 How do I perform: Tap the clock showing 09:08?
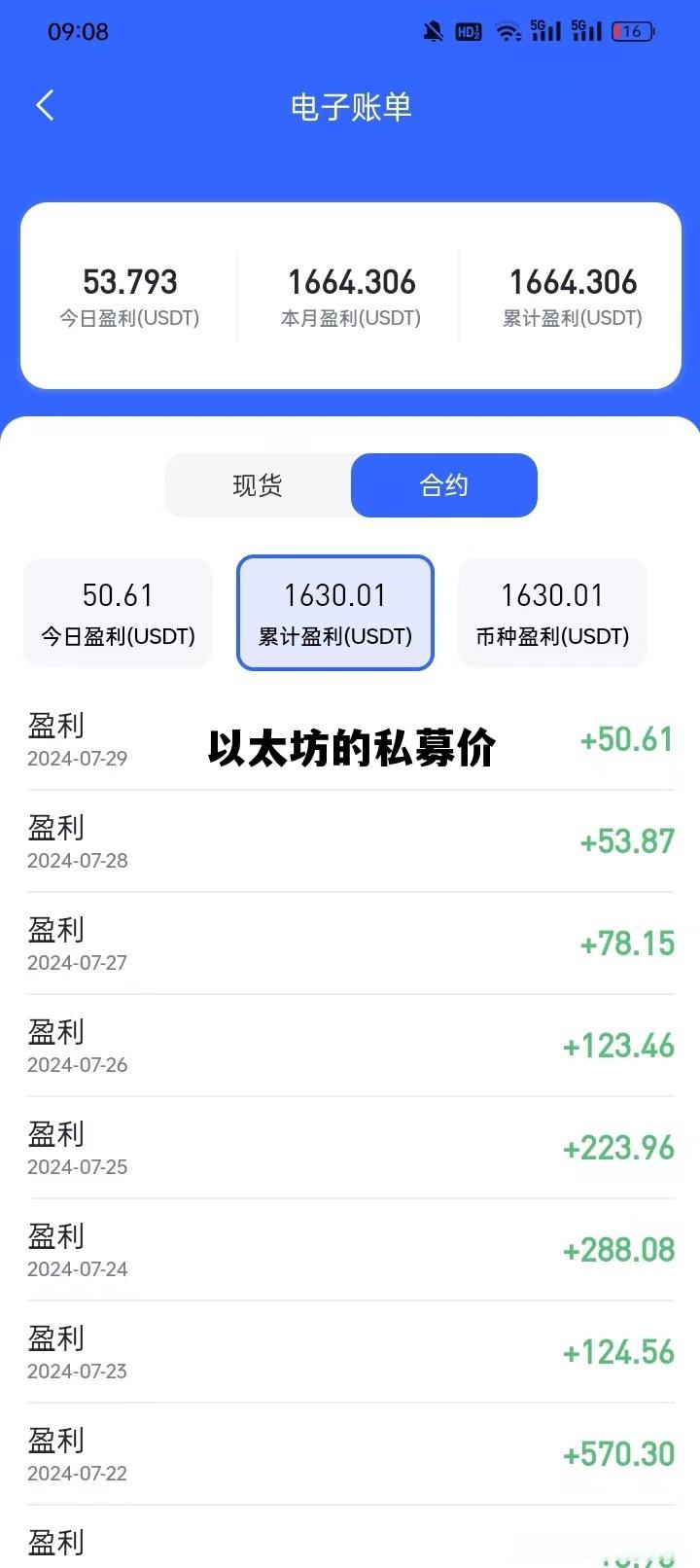[80, 31]
